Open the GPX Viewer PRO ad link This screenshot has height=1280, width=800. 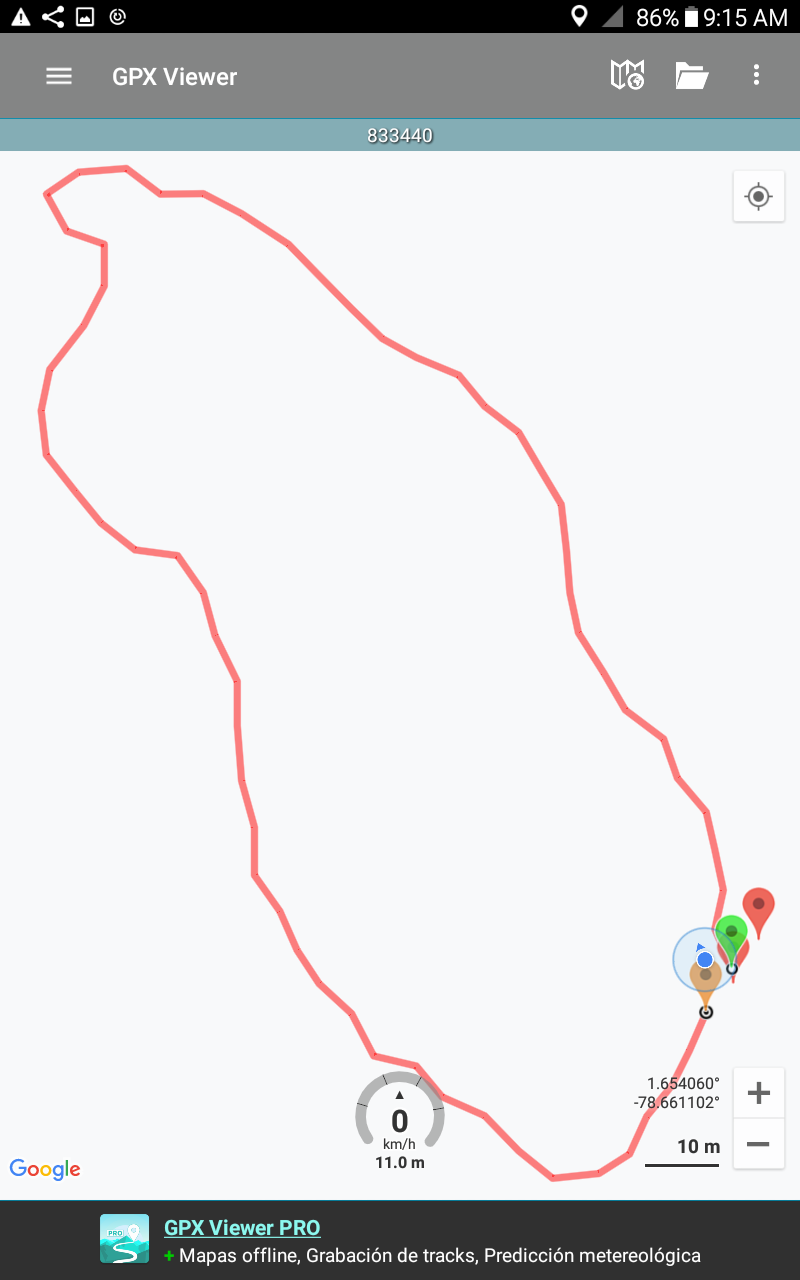(242, 1228)
